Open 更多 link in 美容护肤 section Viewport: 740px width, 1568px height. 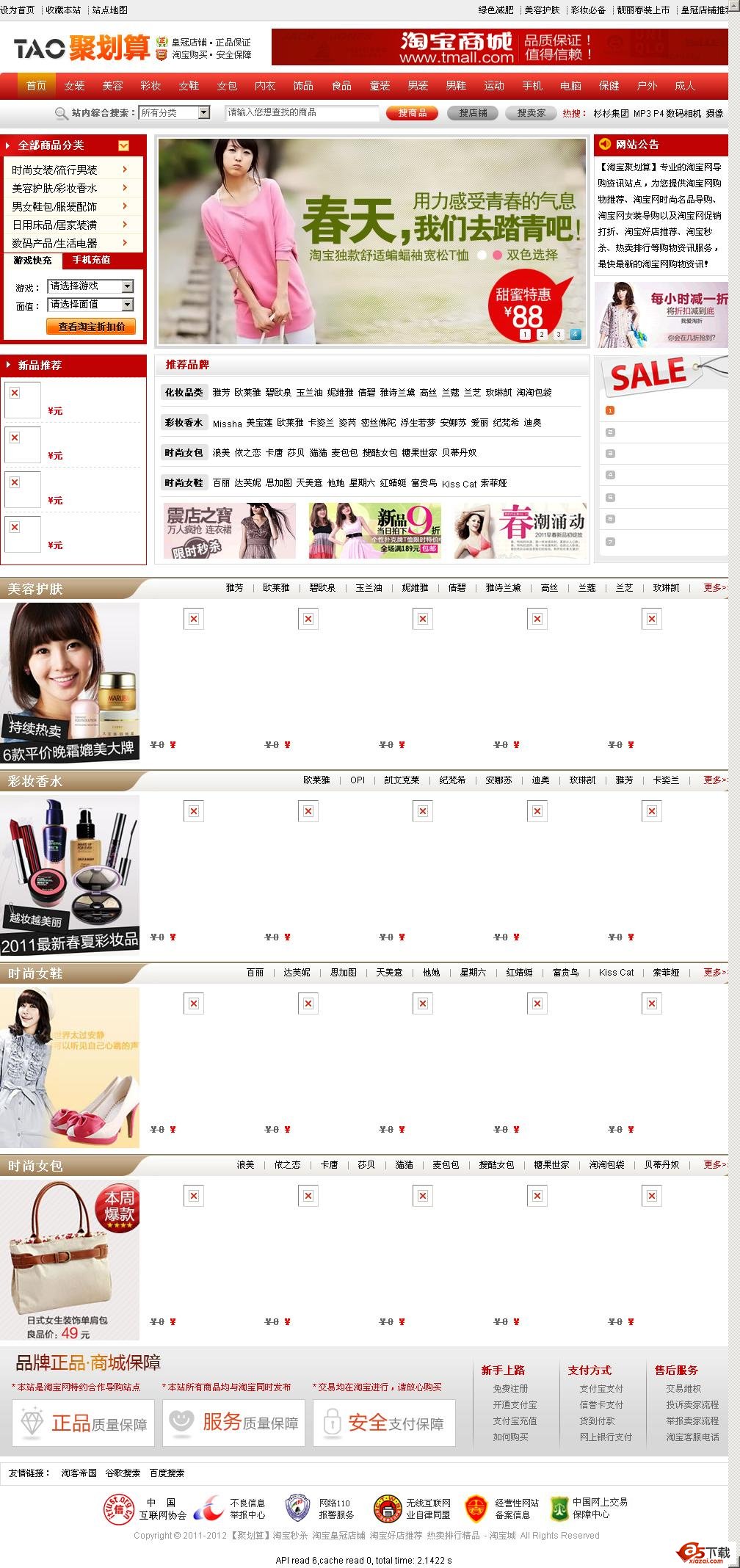pyautogui.click(x=714, y=587)
